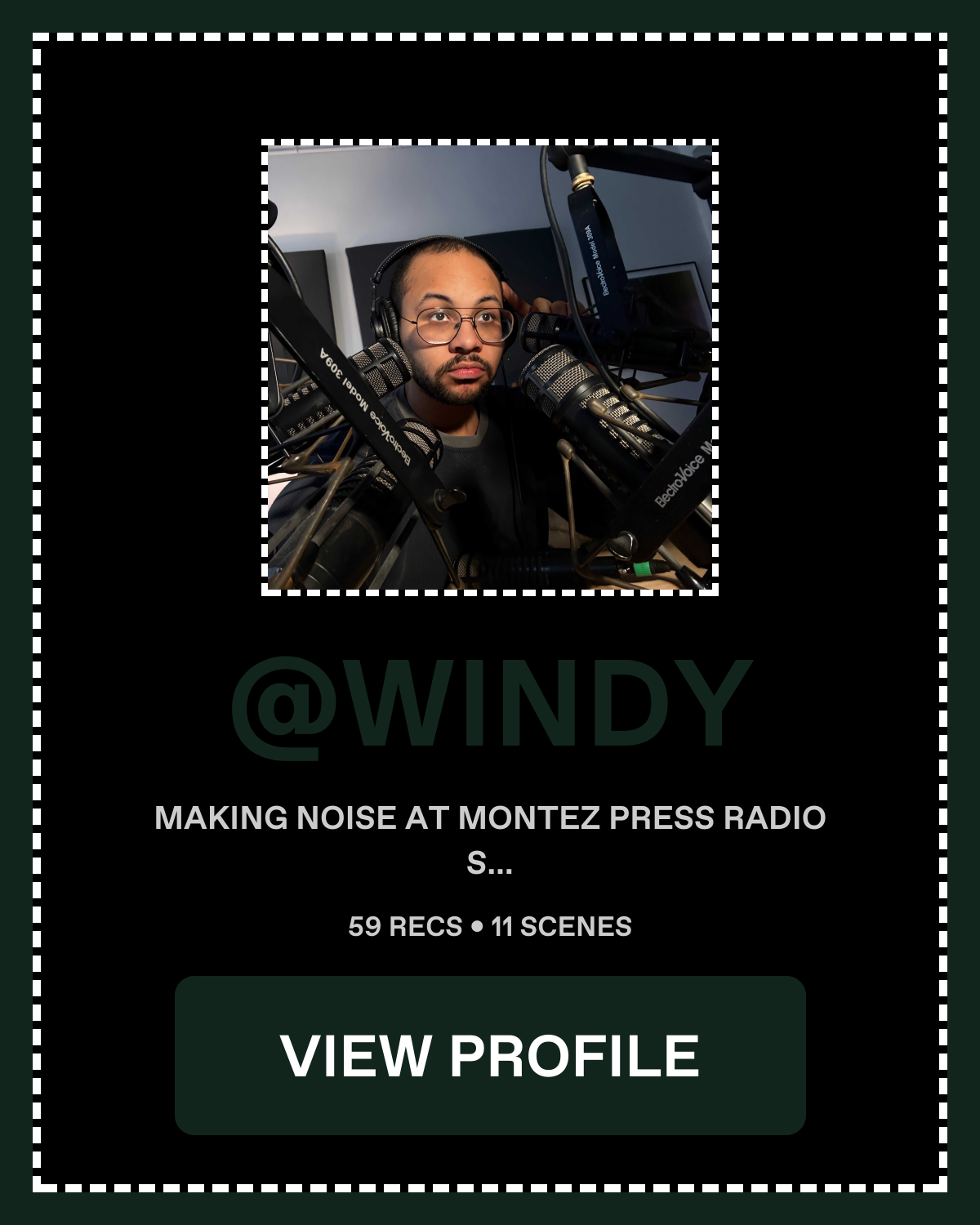
Task: Open @windy's profile photo
Action: pos(490,367)
